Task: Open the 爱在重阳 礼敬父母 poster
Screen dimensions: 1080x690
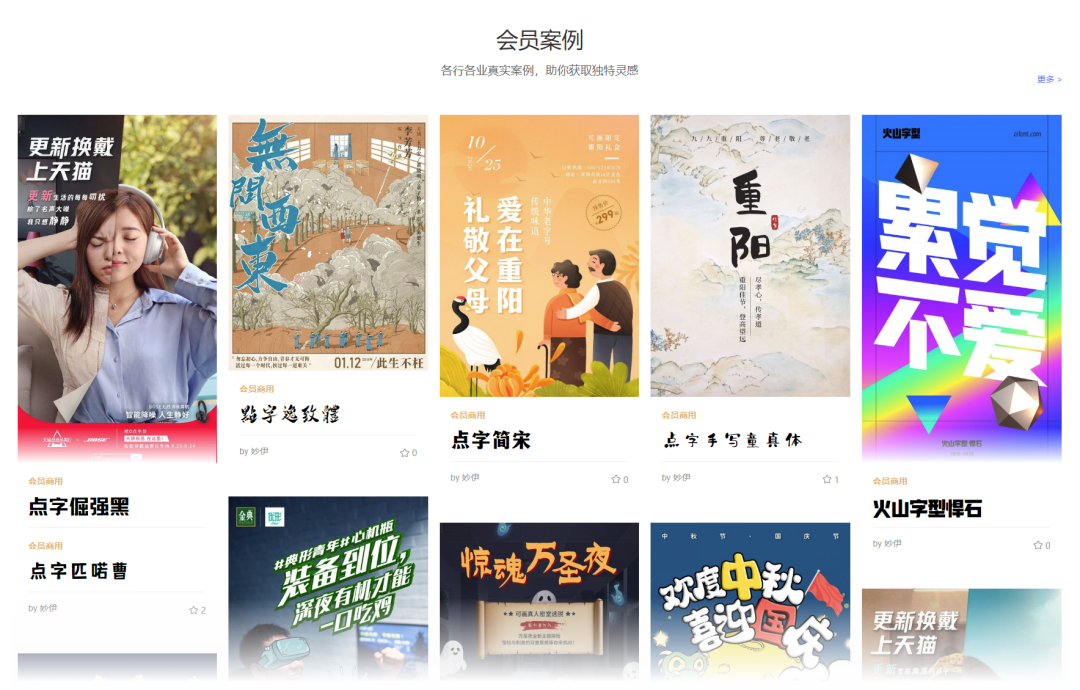Action: [539, 255]
